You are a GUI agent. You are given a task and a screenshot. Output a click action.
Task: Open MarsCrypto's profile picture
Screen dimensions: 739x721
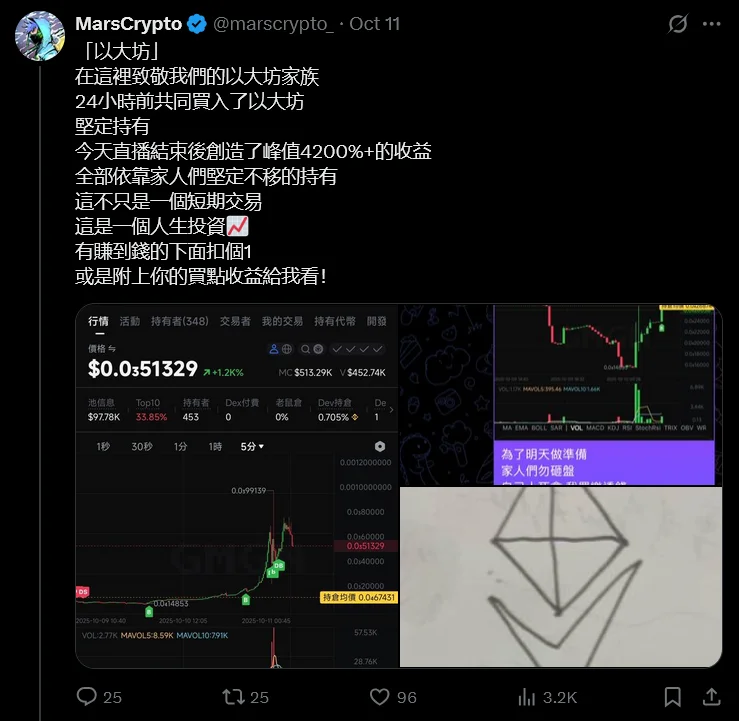coord(40,38)
